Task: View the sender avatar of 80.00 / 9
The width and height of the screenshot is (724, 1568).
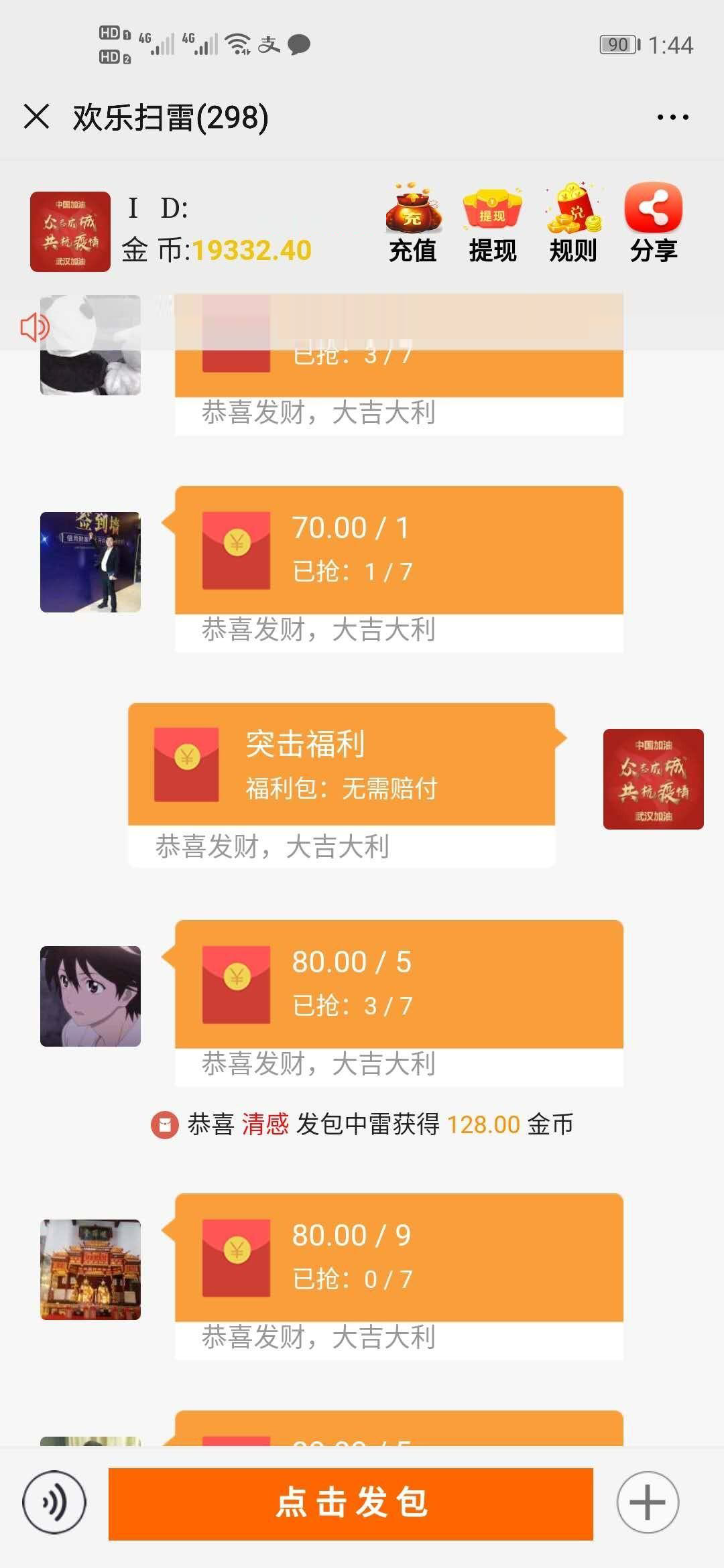Action: click(x=90, y=1270)
